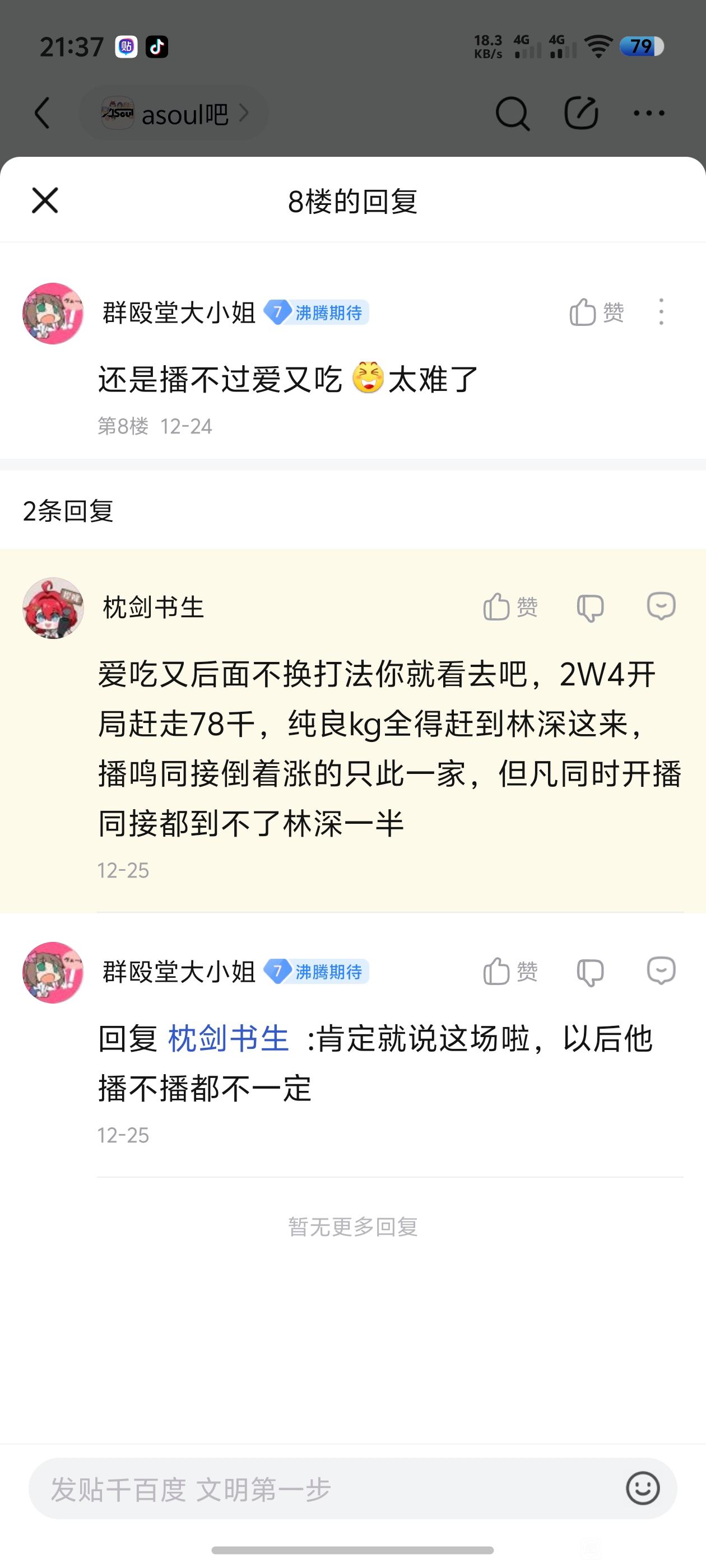The image size is (706, 1568).
Task: Open the emoji picker in the reply bar
Action: [643, 1488]
